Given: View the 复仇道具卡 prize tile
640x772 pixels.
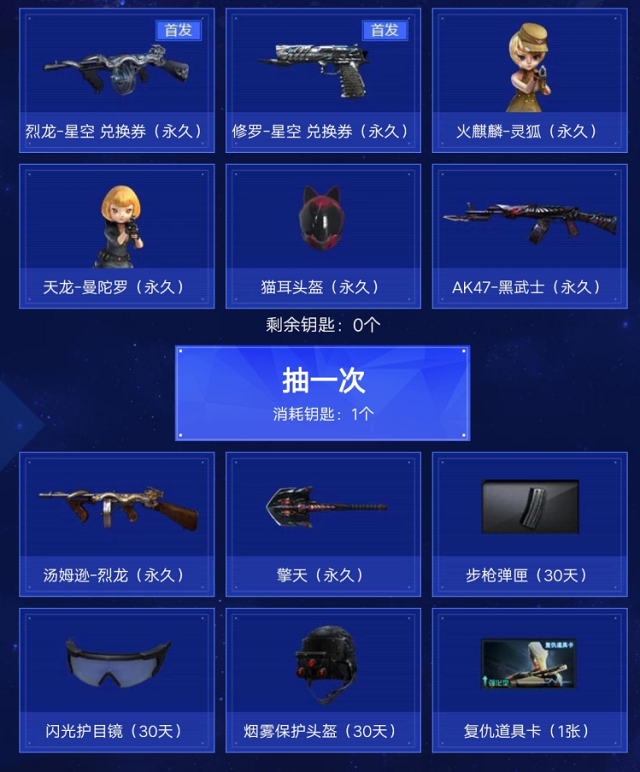Looking at the screenshot, I should click(529, 680).
